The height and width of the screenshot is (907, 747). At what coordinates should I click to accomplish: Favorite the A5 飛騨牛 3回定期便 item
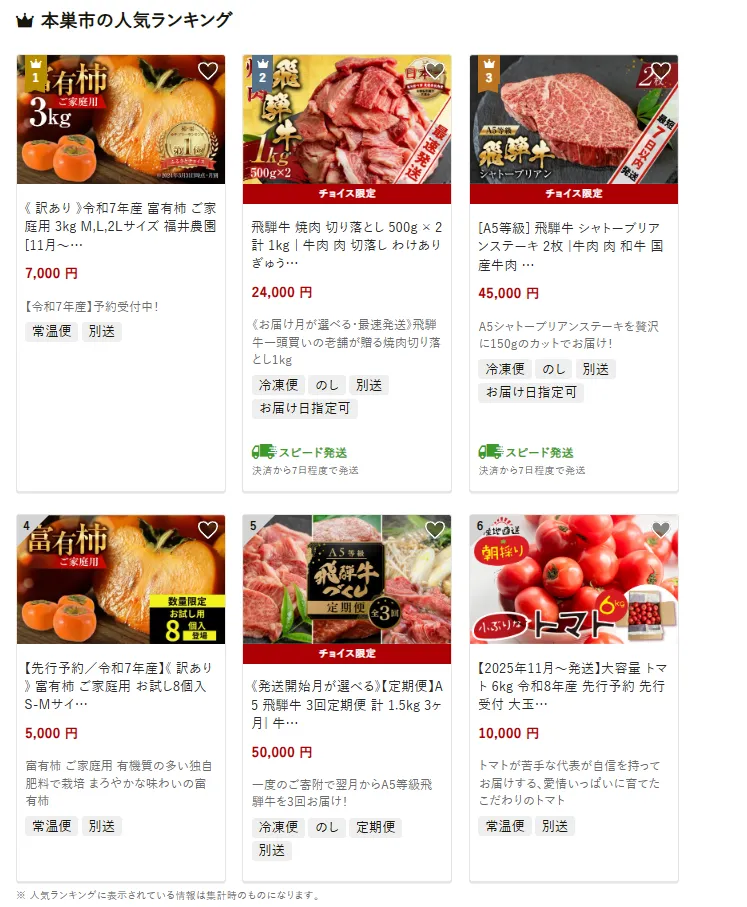pyautogui.click(x=435, y=530)
